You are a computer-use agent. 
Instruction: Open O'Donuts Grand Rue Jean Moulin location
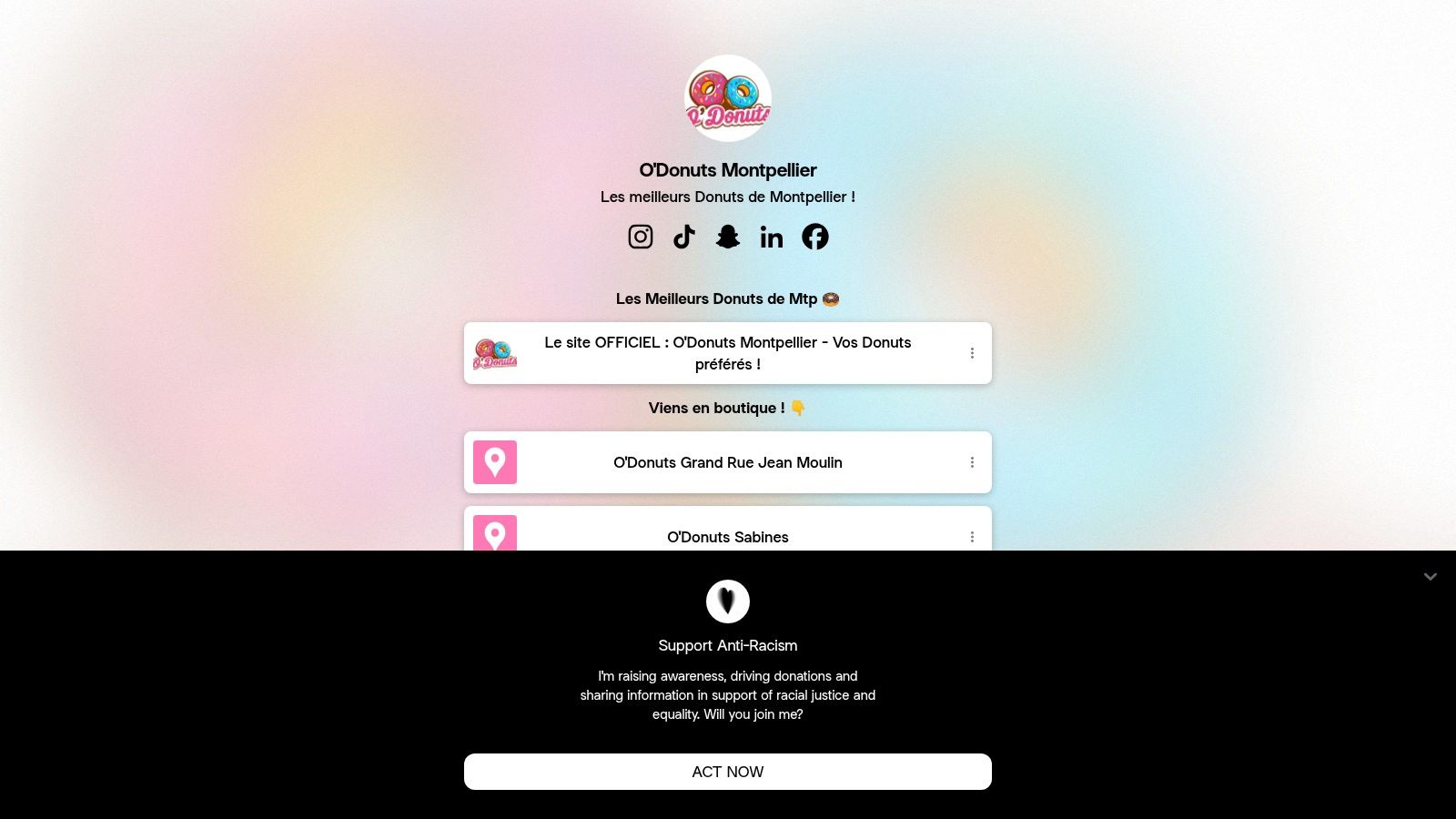[x=727, y=462]
